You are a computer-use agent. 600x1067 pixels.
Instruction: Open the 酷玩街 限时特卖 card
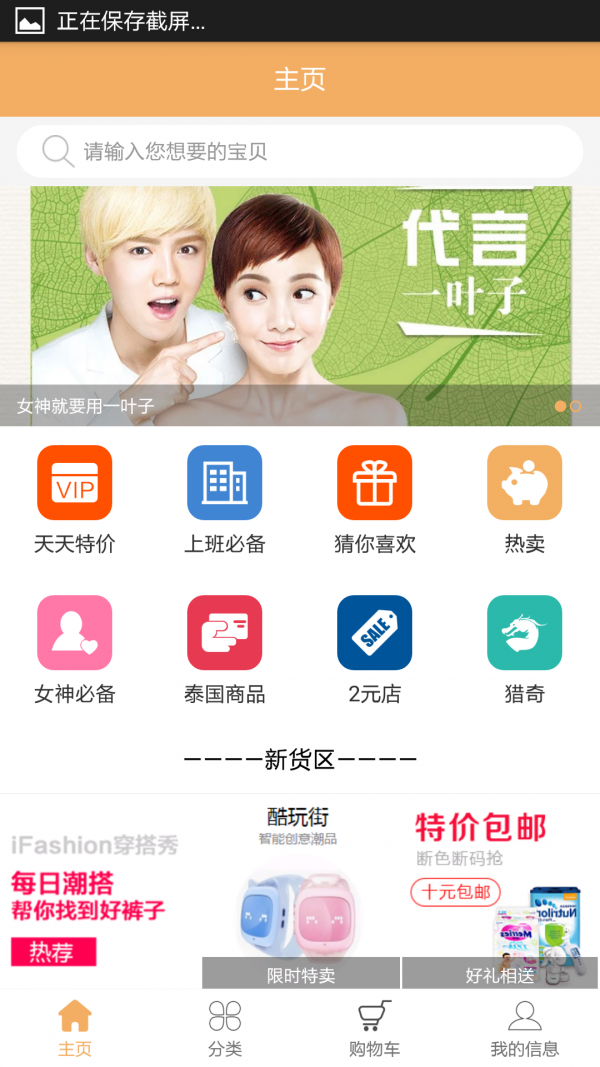(x=301, y=892)
